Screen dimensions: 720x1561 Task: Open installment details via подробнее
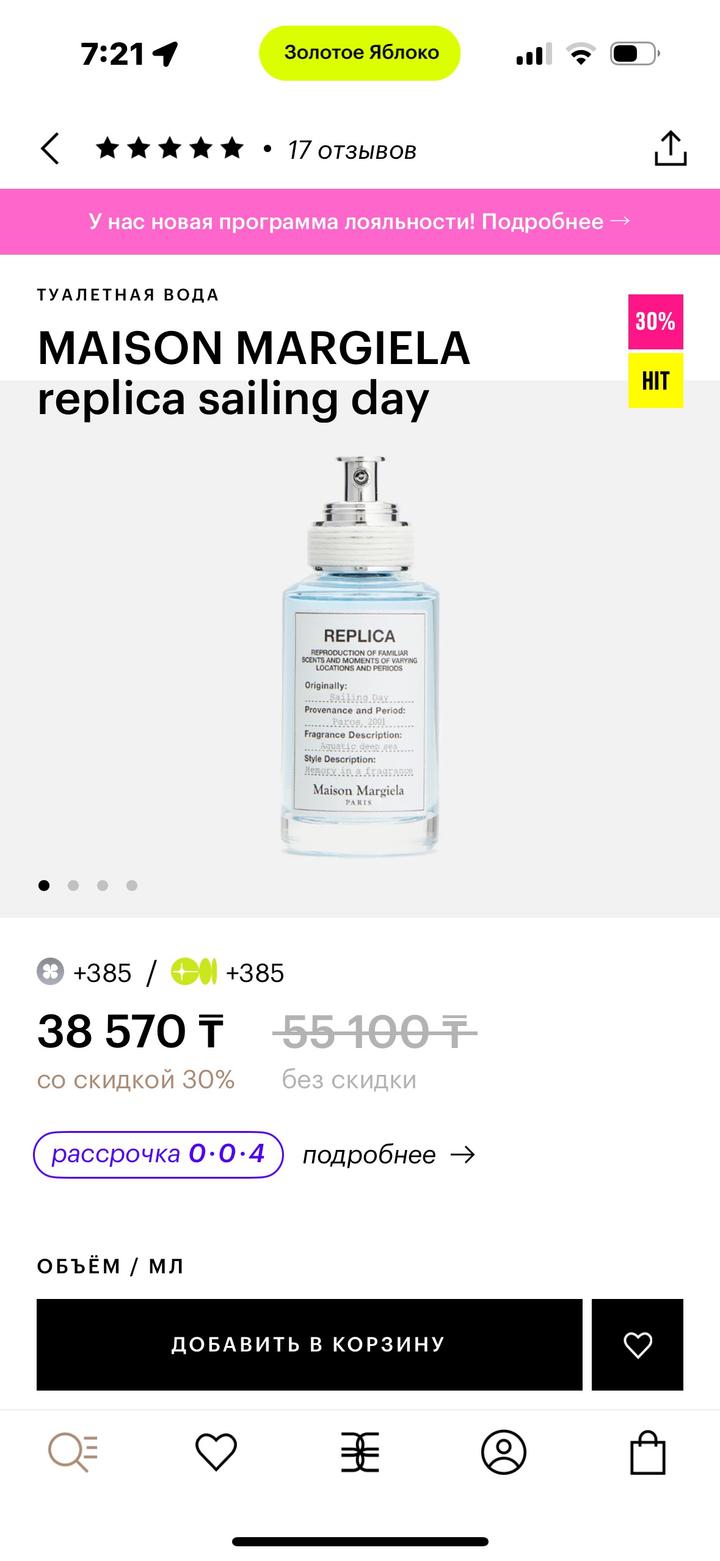click(x=388, y=1155)
